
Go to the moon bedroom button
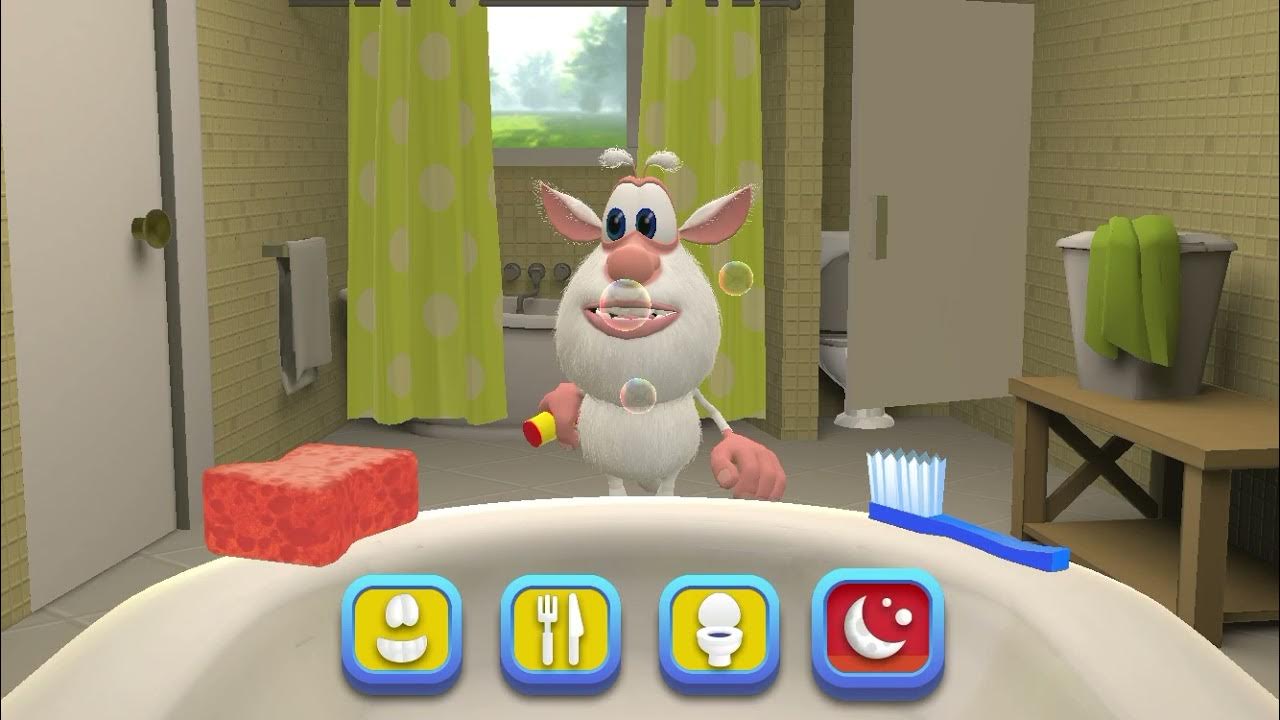coord(878,631)
